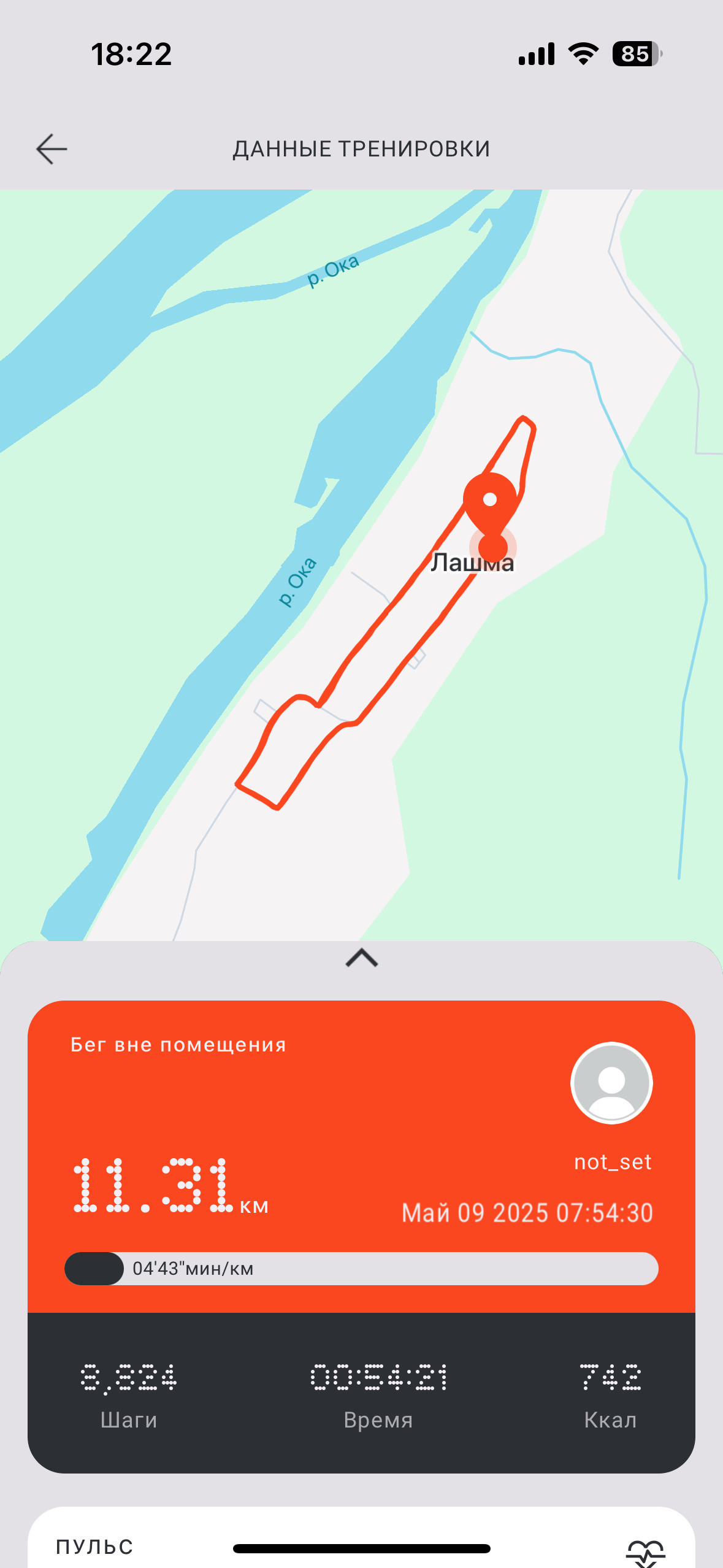Open the not_set profile avatar
The image size is (723, 1568).
click(x=611, y=1083)
